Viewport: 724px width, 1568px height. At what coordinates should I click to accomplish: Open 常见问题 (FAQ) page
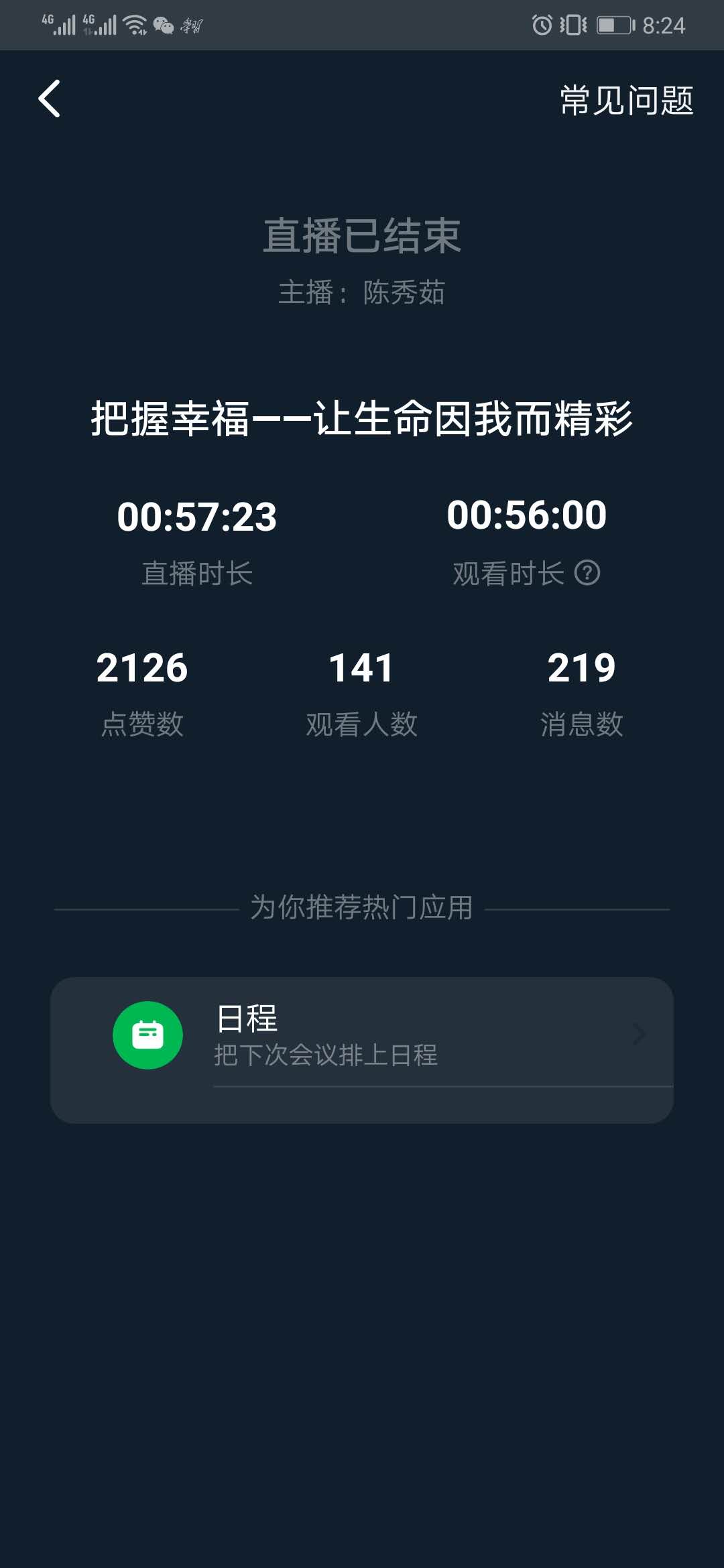point(627,101)
